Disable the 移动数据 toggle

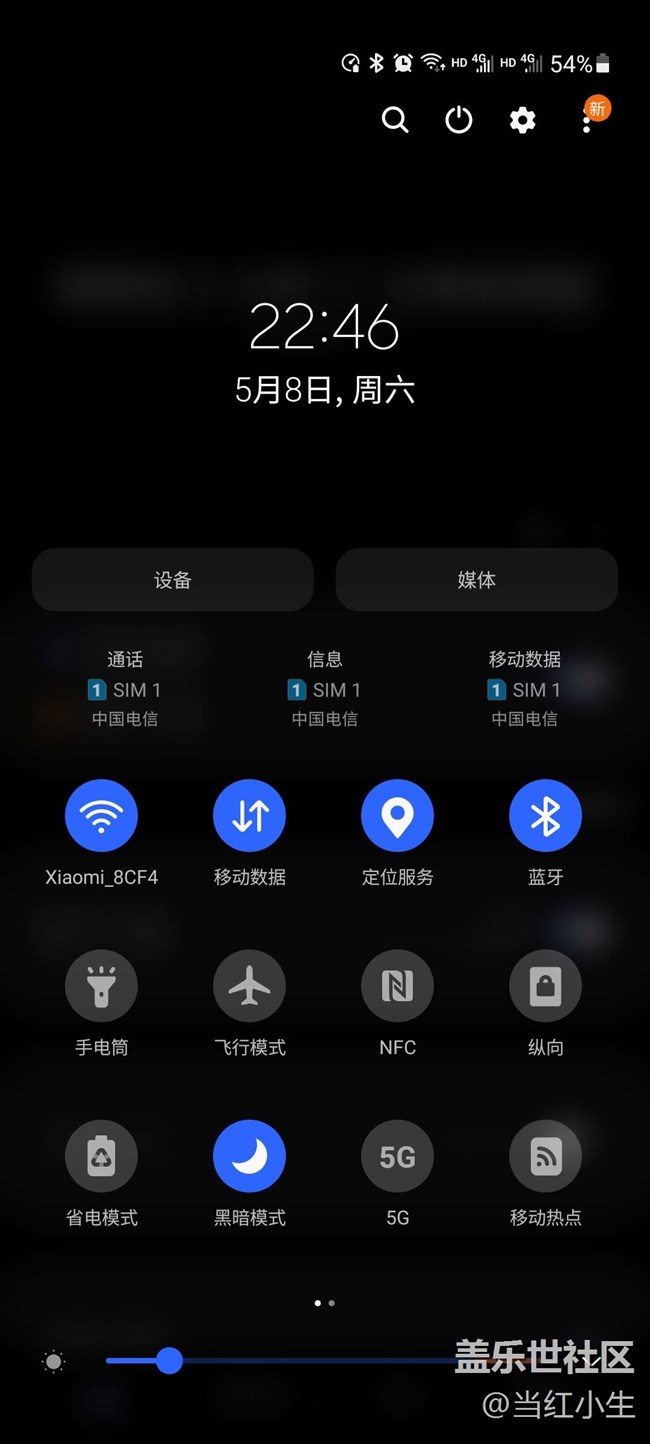(249, 816)
